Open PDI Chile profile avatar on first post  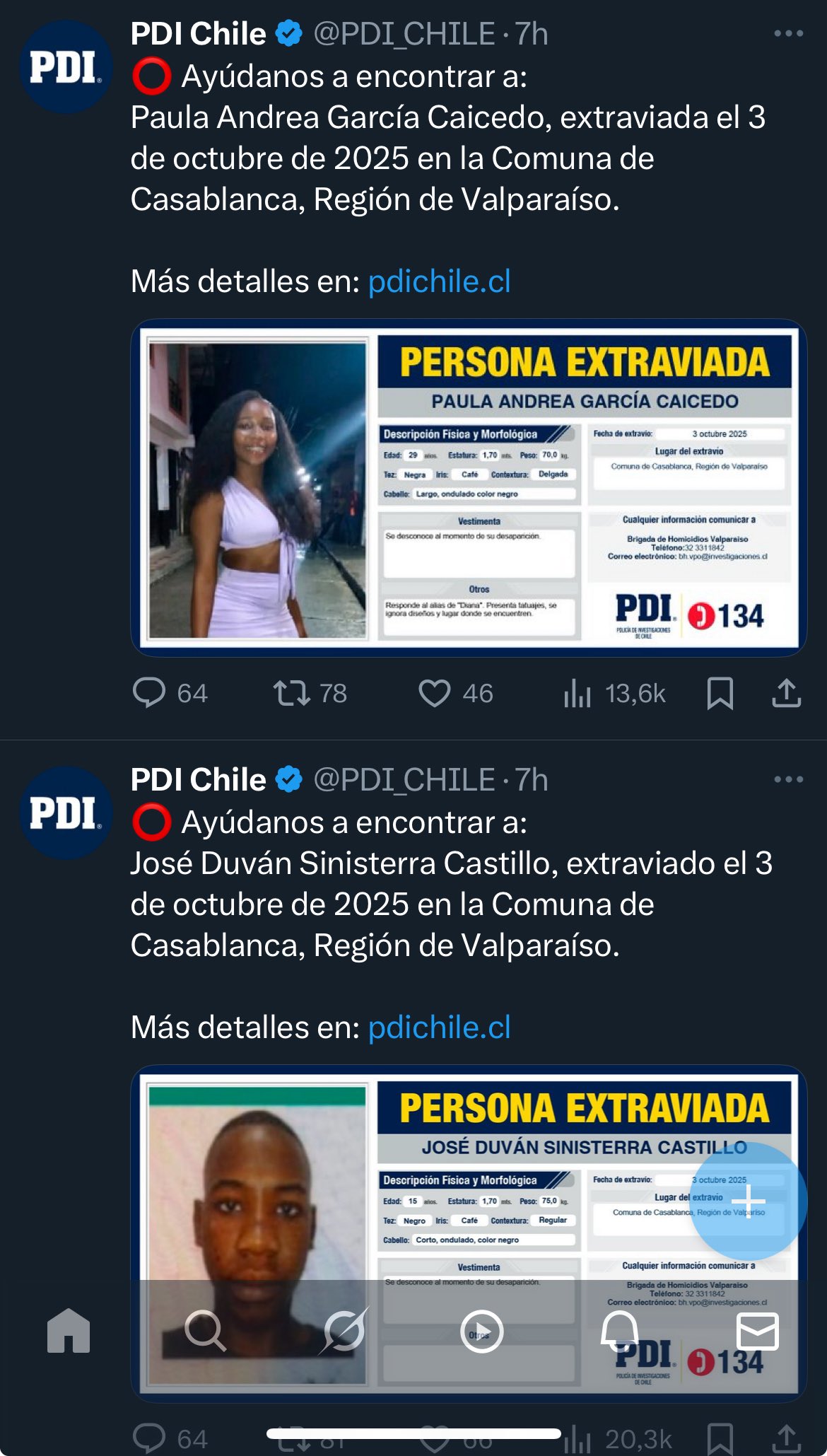click(65, 67)
